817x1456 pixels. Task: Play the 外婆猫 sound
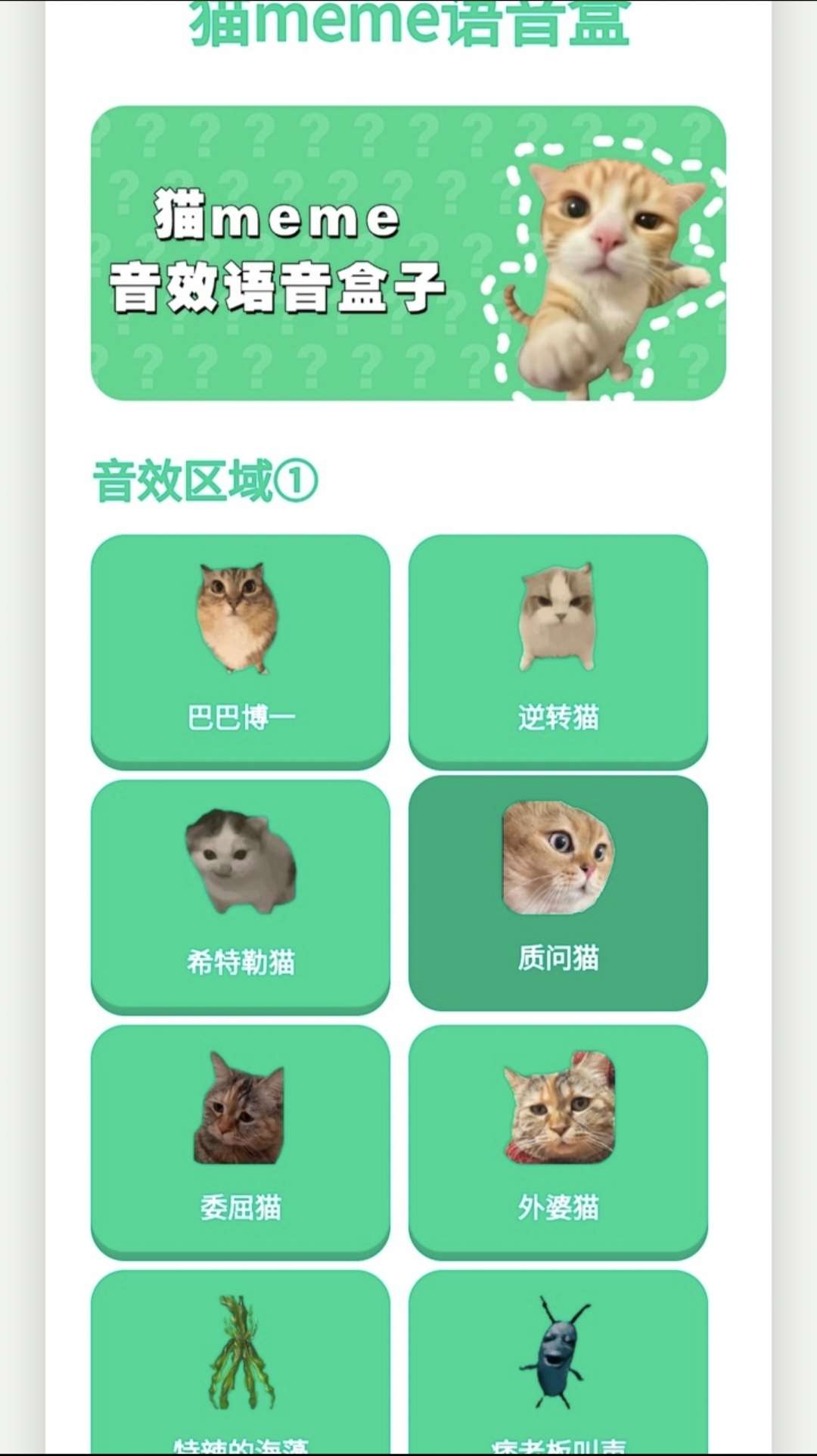tap(558, 1140)
